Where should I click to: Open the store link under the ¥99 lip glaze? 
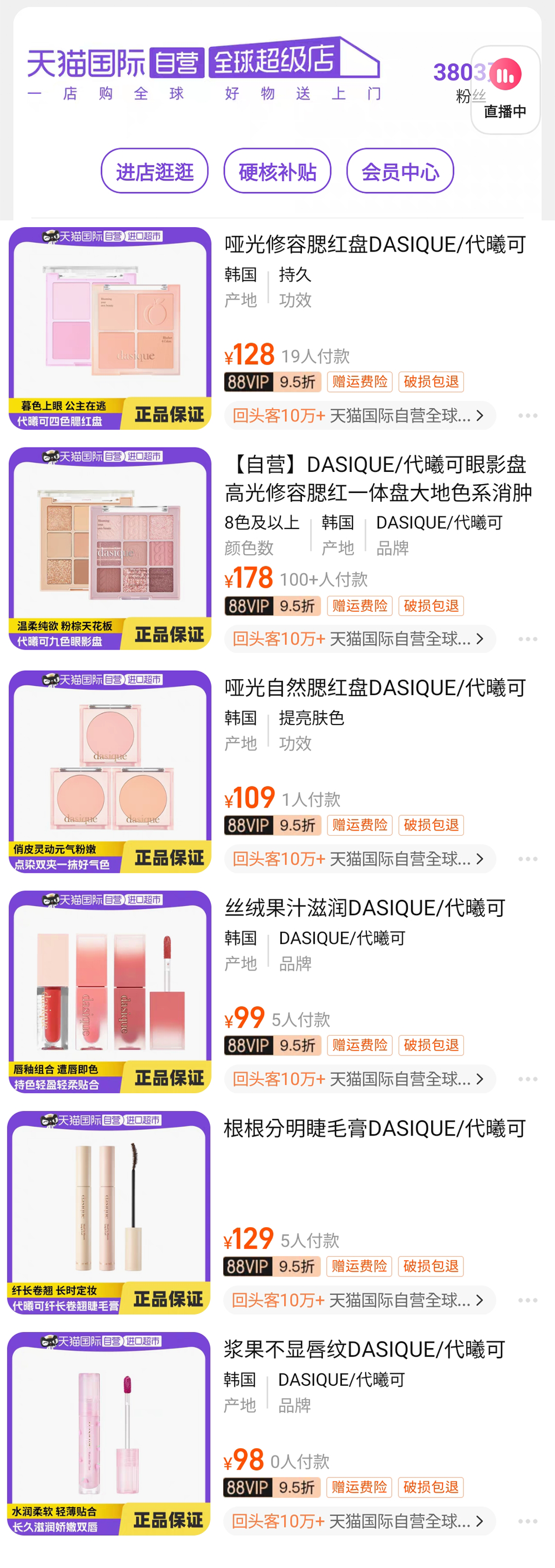point(360,1079)
